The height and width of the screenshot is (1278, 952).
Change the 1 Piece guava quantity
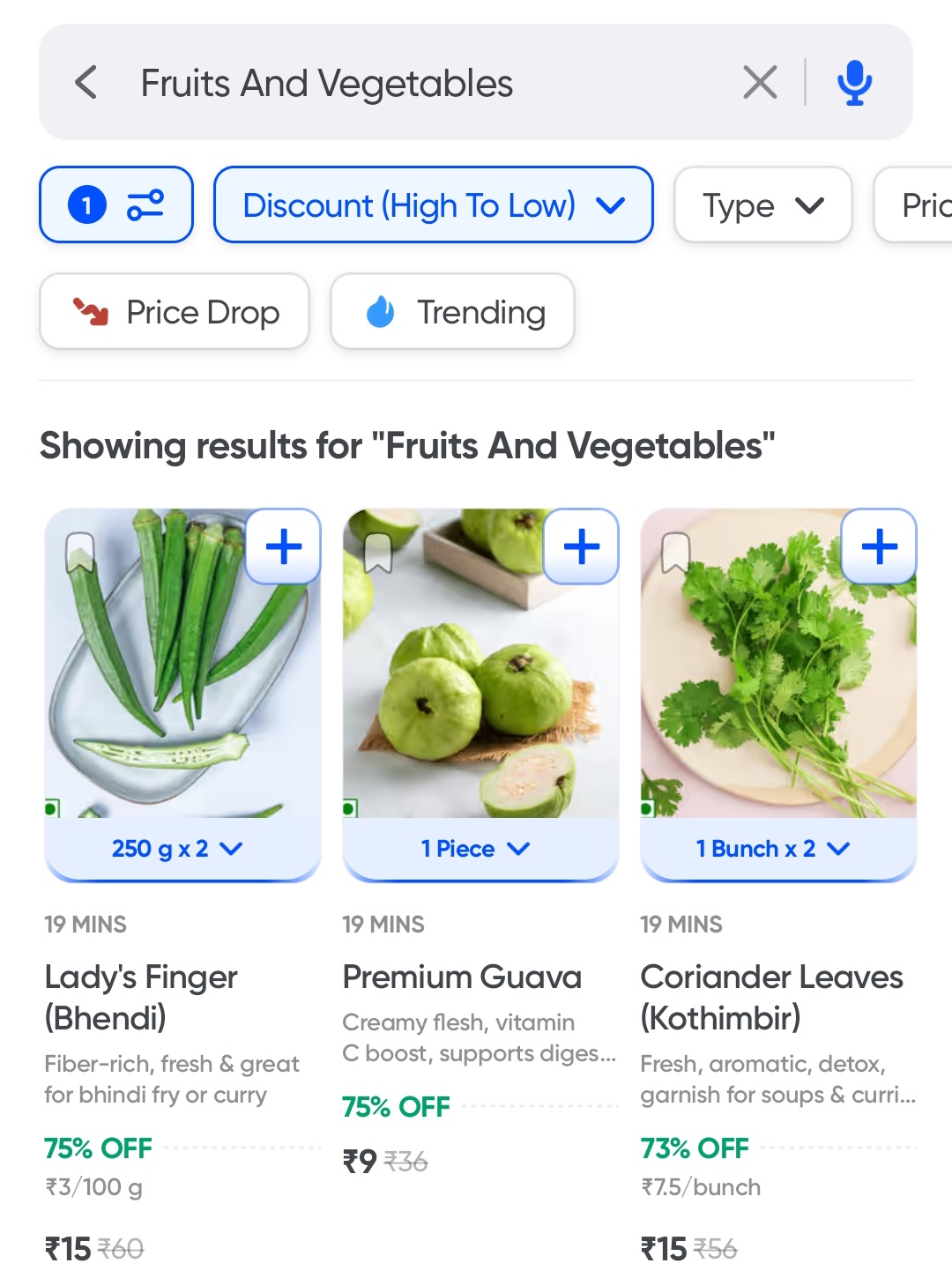[480, 849]
